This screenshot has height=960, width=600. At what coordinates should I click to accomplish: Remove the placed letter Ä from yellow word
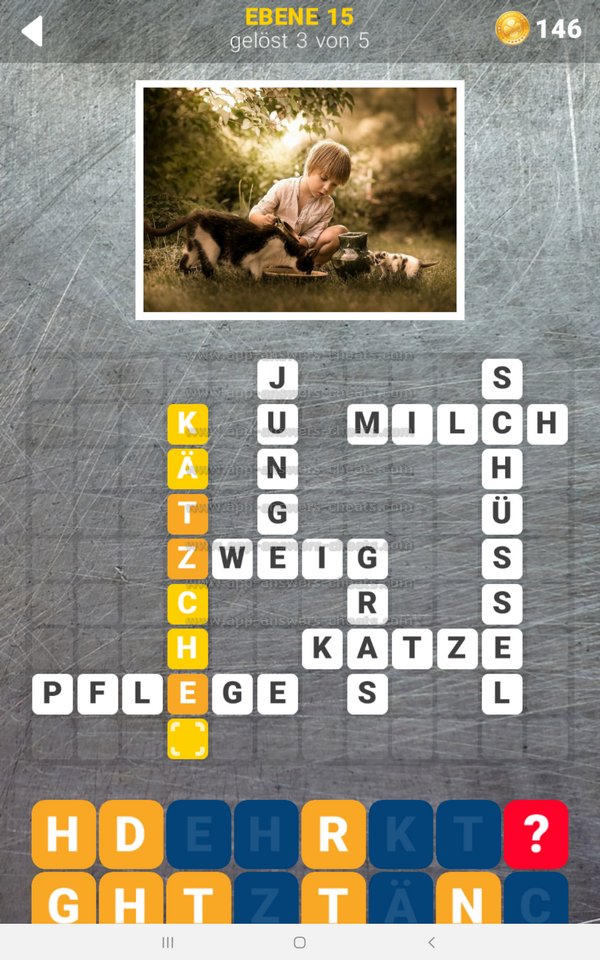tap(187, 469)
